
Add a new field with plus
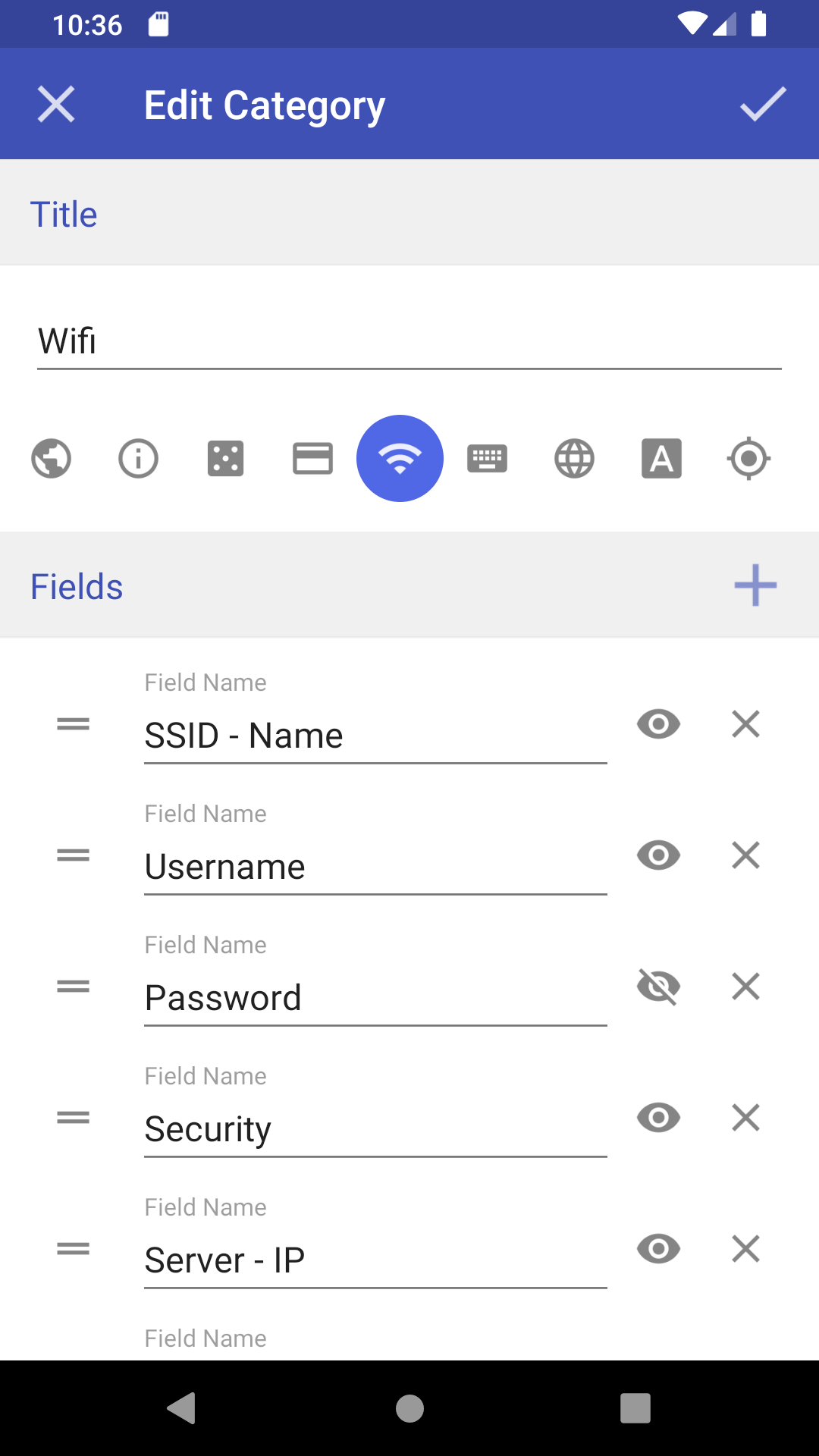(x=755, y=585)
